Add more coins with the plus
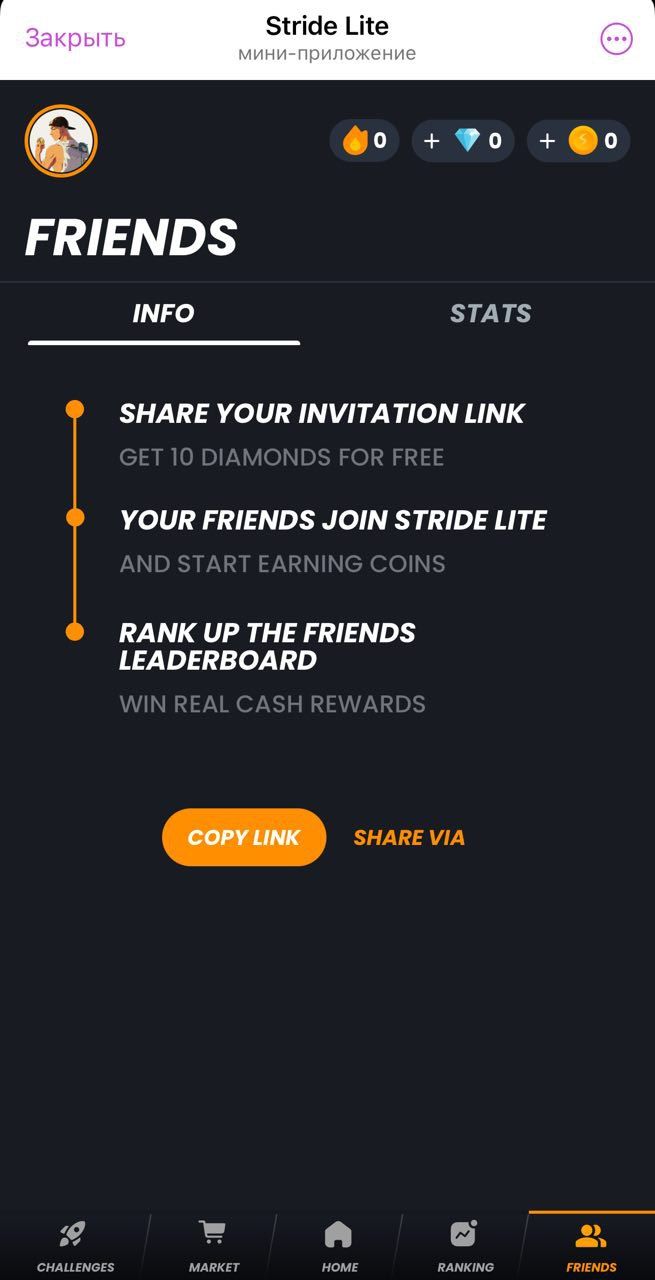The height and width of the screenshot is (1280, 655). [547, 141]
